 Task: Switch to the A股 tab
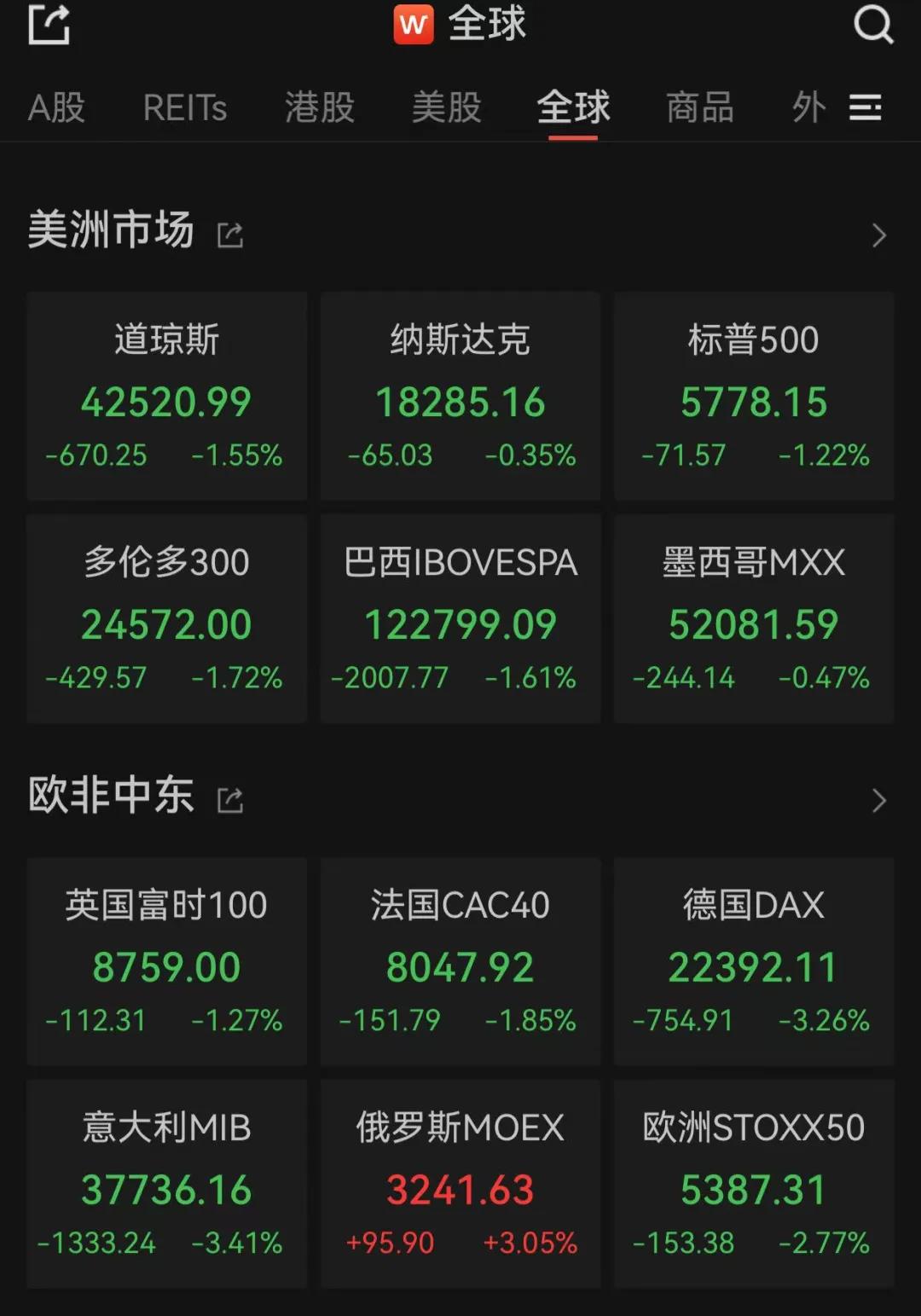(57, 108)
